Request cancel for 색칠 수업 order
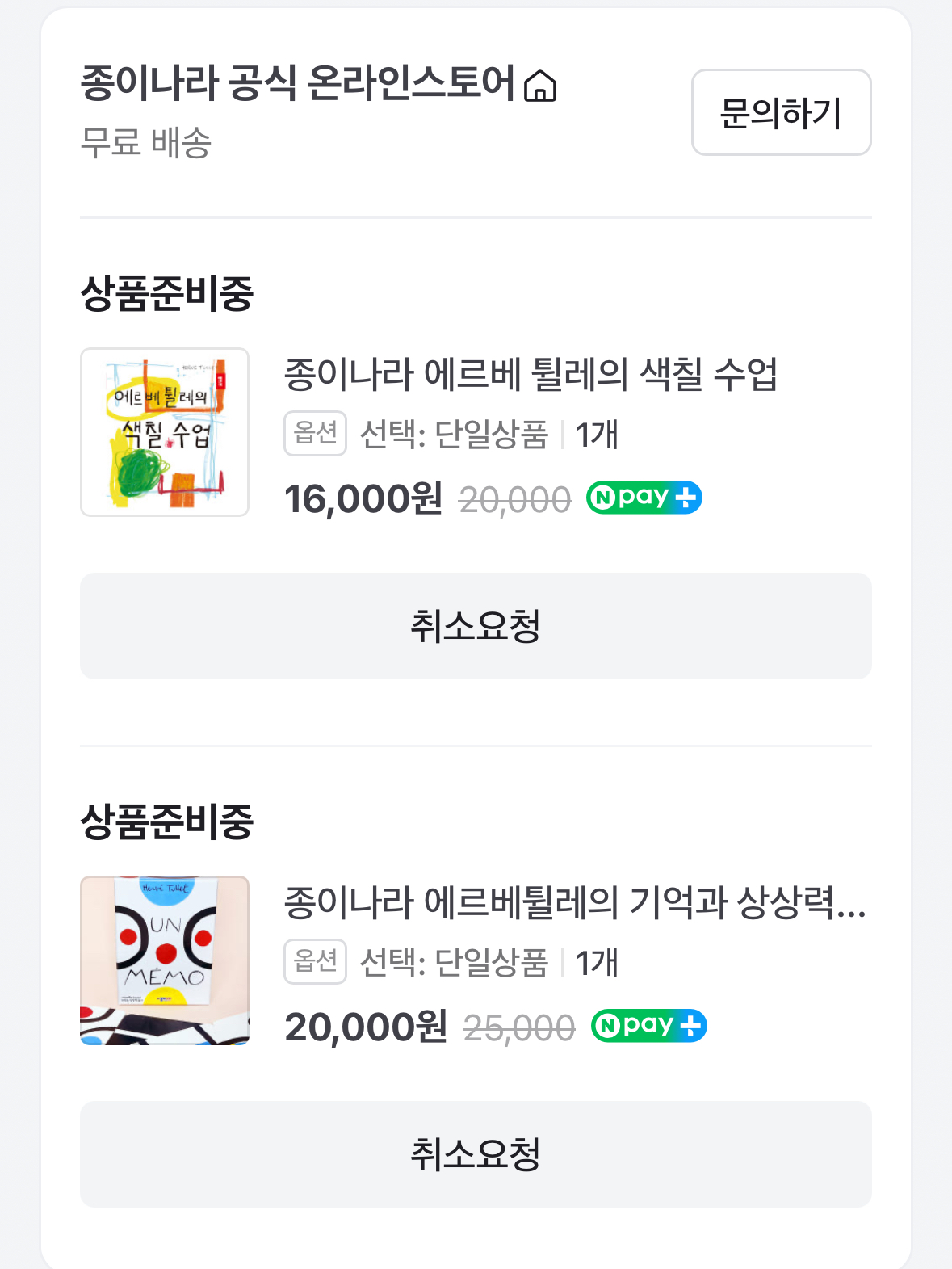952x1269 pixels. click(476, 626)
